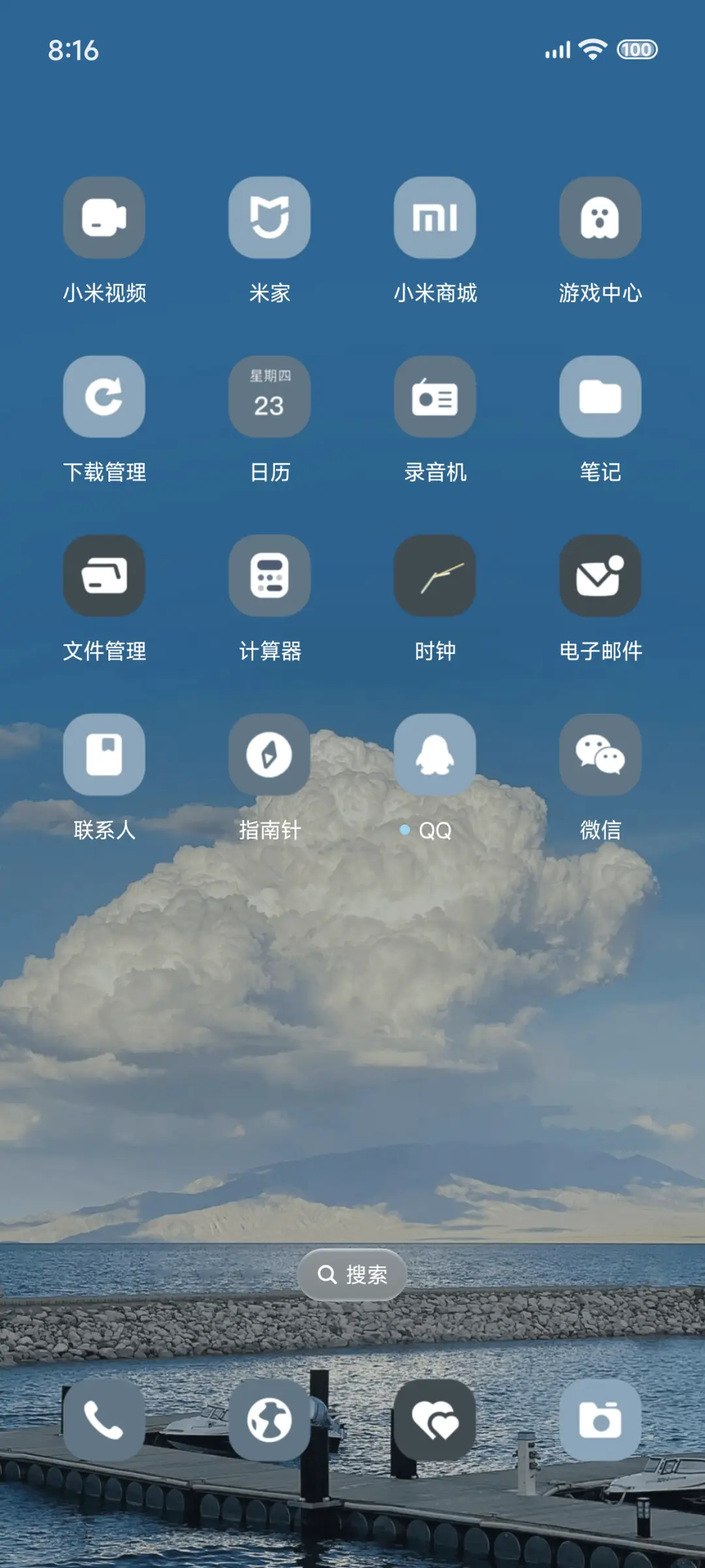Open the 小米视频 video app
Viewport: 705px width, 1568px height.
click(104, 217)
